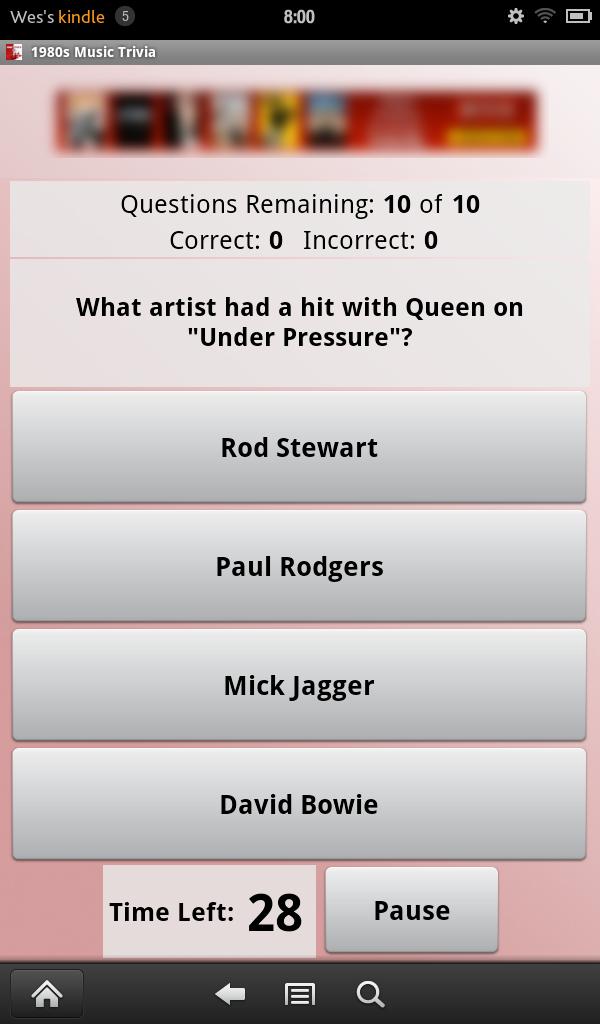Pause the trivia timer
Viewport: 600px width, 1024px height.
tap(411, 910)
